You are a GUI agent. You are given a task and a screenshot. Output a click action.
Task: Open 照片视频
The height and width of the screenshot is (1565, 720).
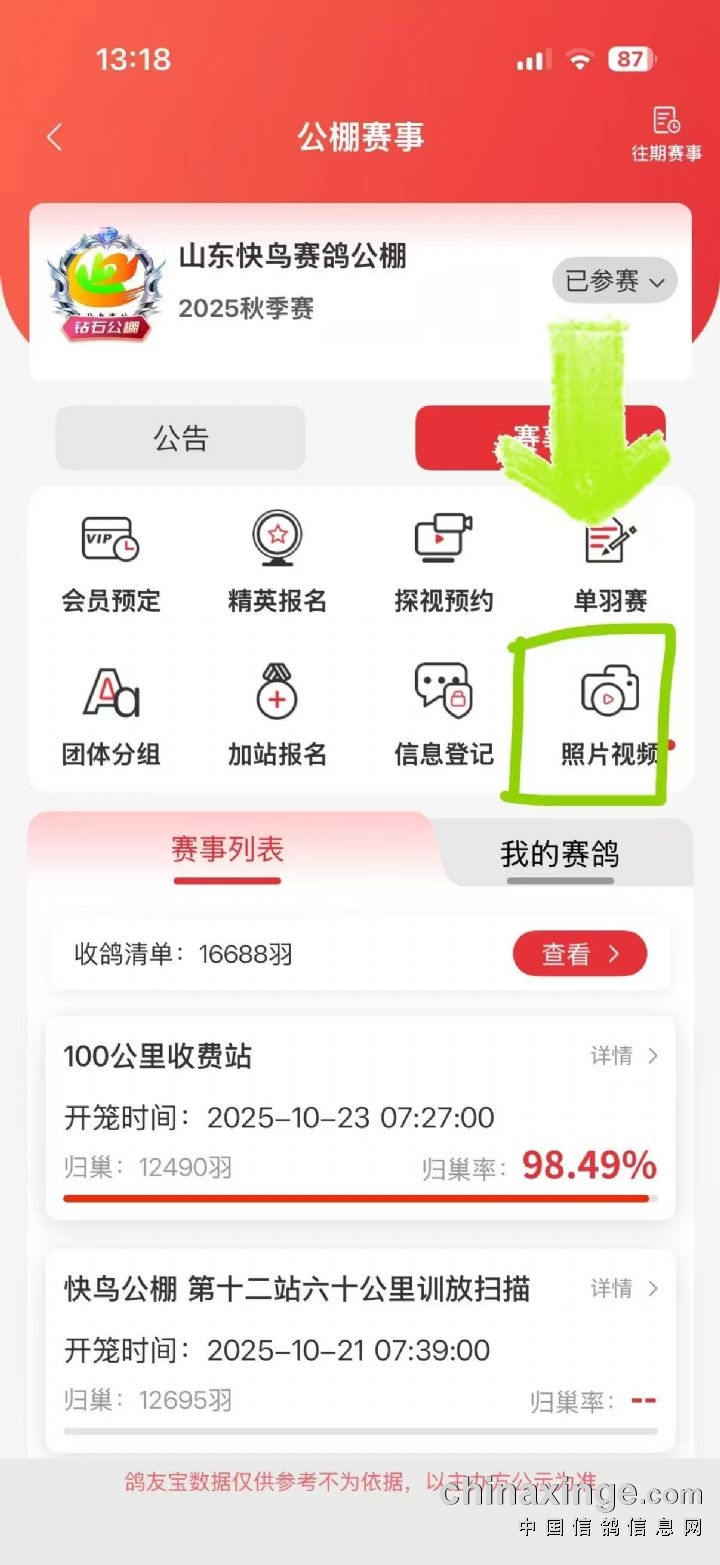point(610,716)
